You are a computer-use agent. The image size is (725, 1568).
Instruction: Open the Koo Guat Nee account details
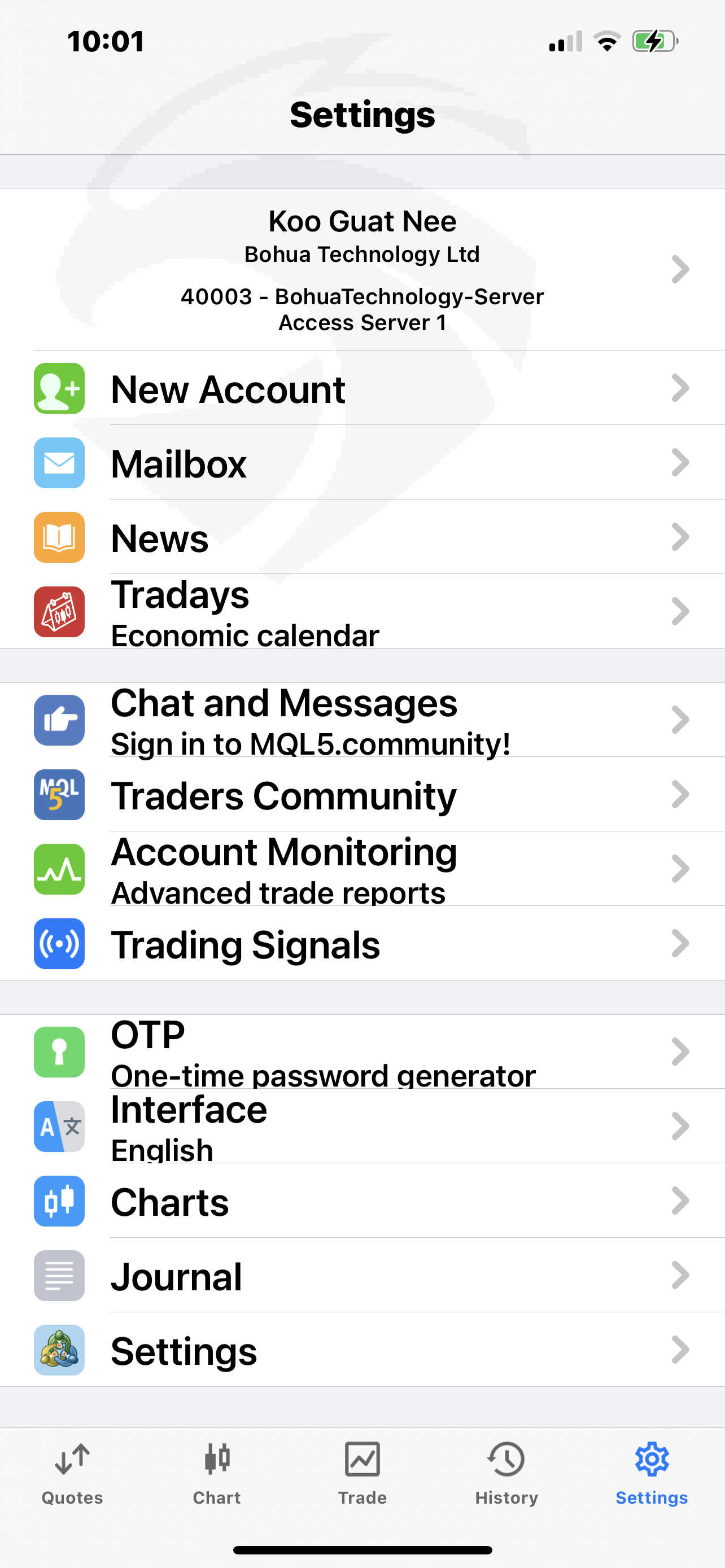(x=362, y=269)
